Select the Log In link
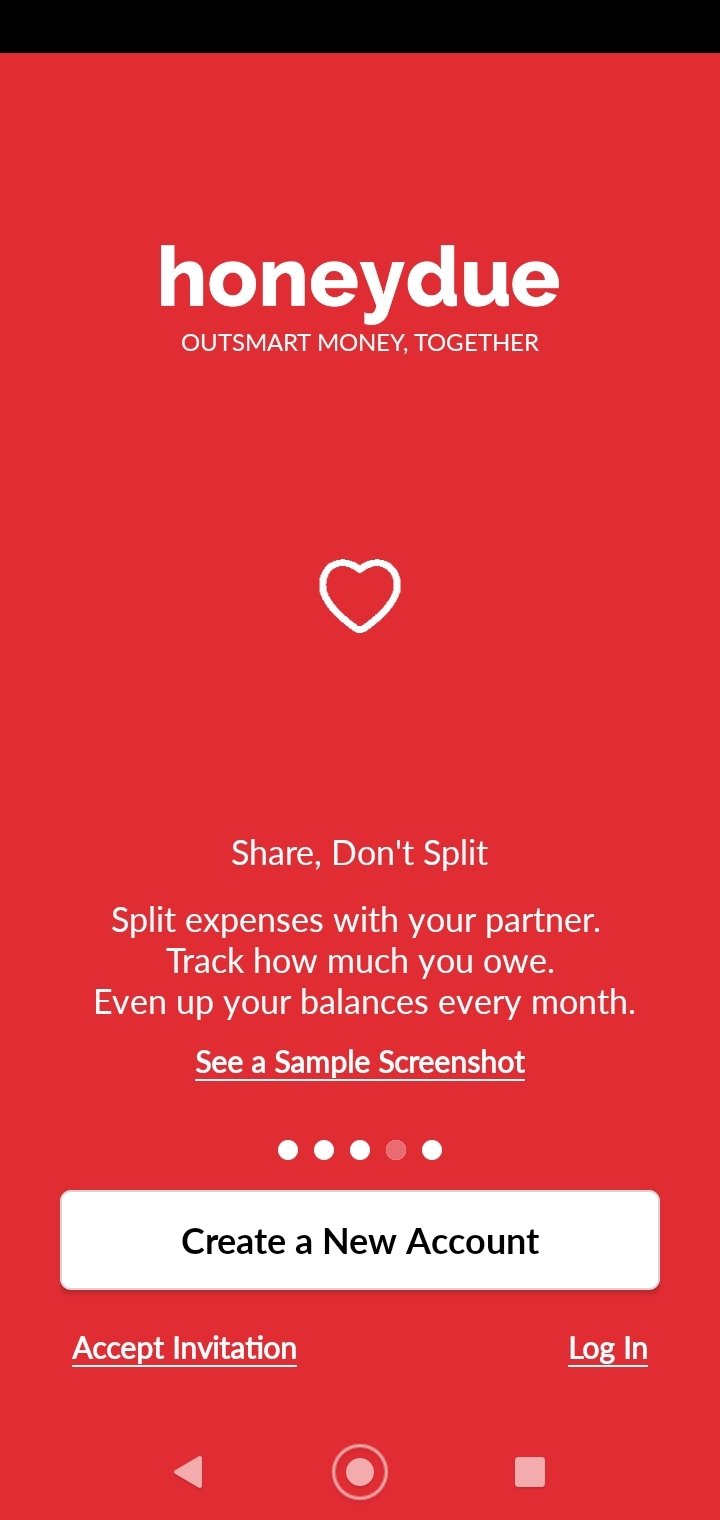Image resolution: width=720 pixels, height=1520 pixels. tap(608, 1348)
